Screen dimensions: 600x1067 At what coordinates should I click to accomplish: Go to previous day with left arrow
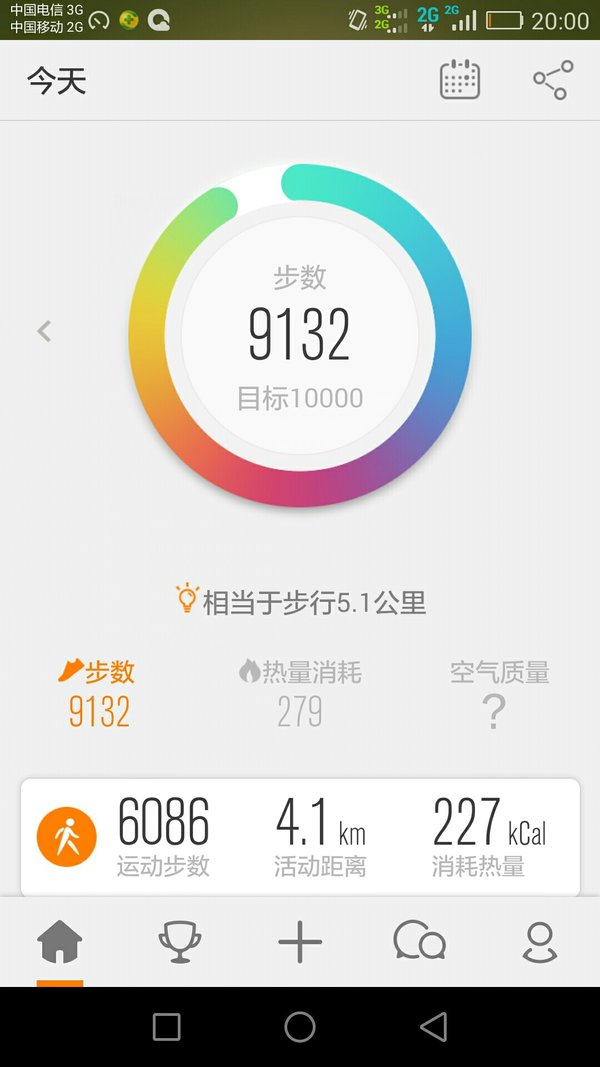click(44, 331)
